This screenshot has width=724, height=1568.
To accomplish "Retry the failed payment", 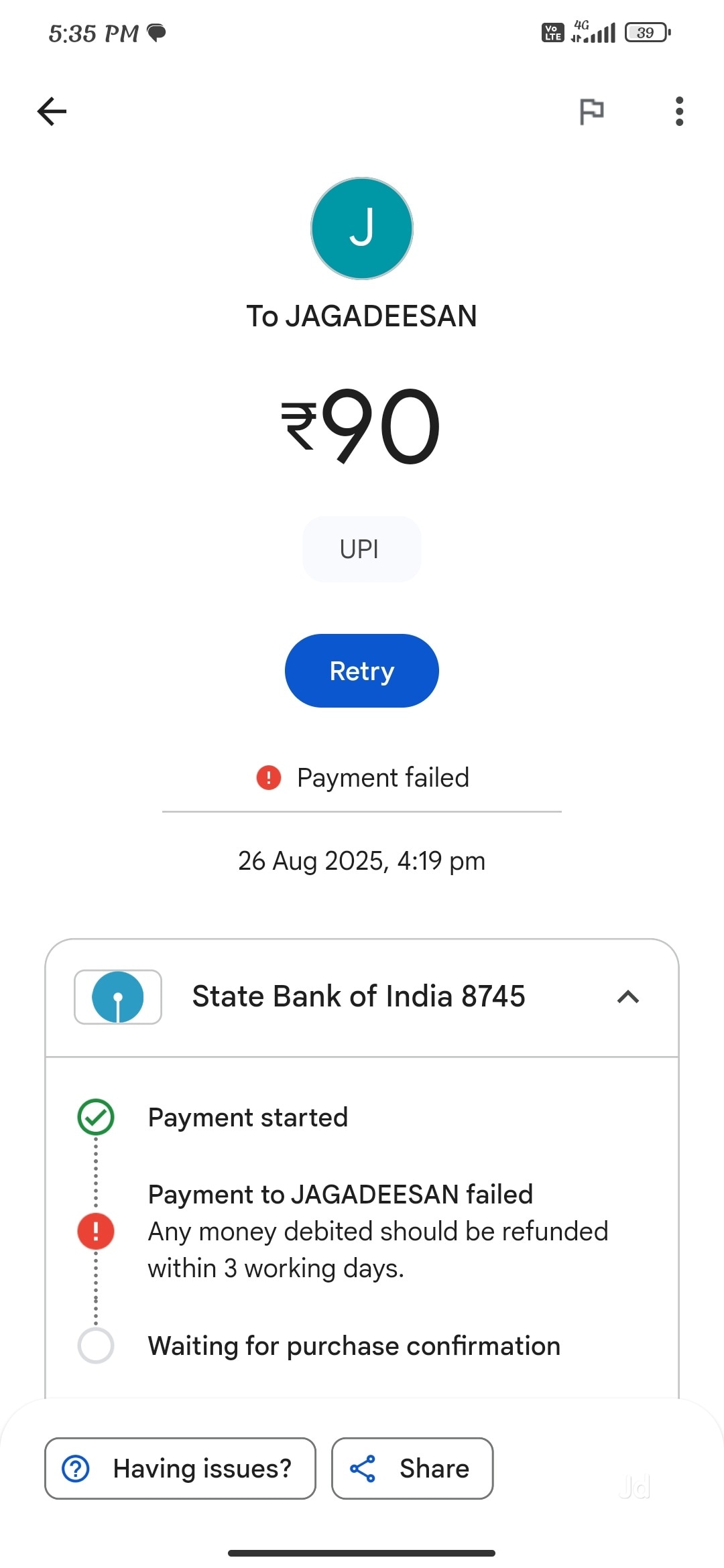I will 361,671.
